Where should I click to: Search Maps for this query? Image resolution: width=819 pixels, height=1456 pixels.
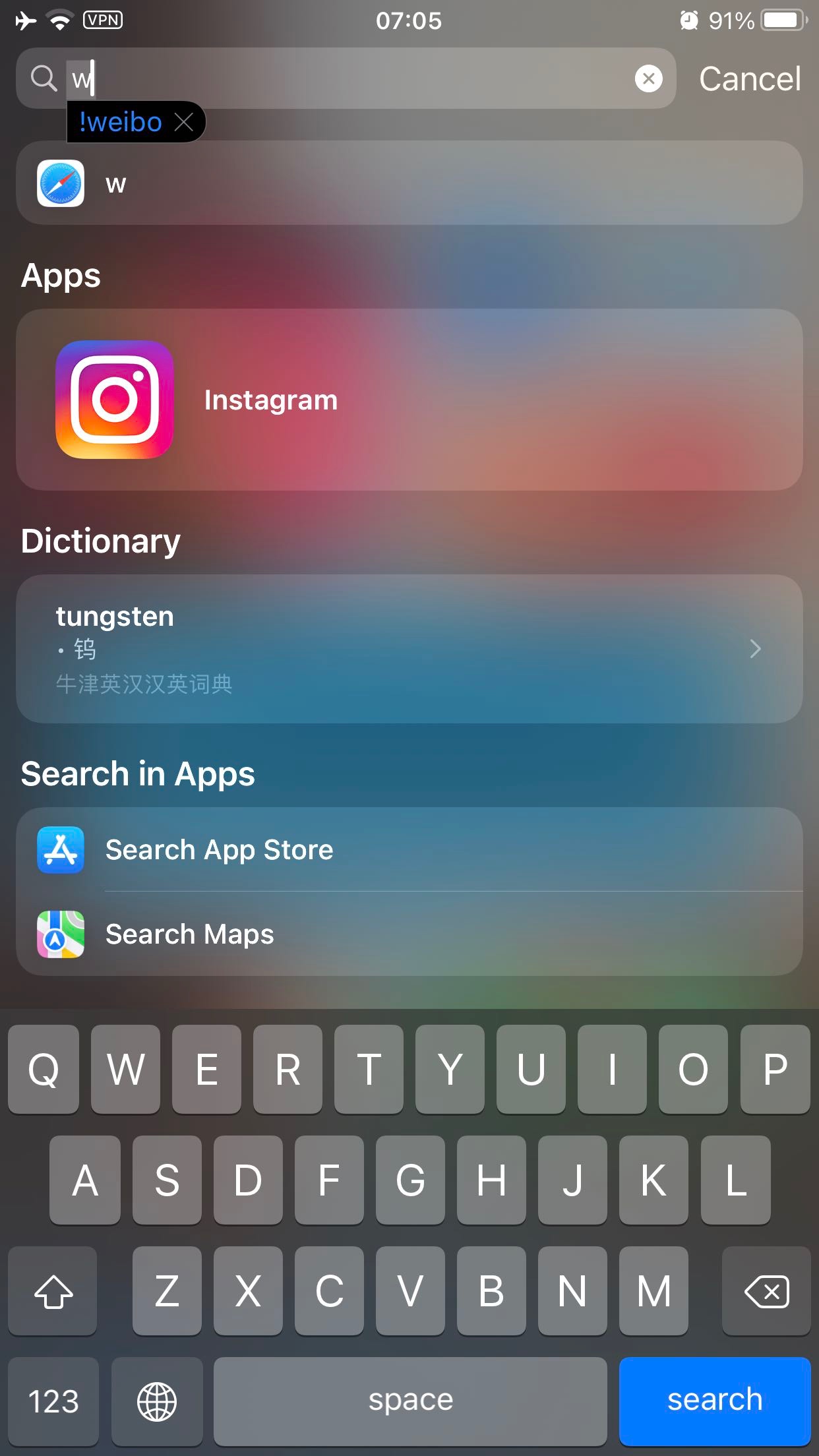(409, 934)
